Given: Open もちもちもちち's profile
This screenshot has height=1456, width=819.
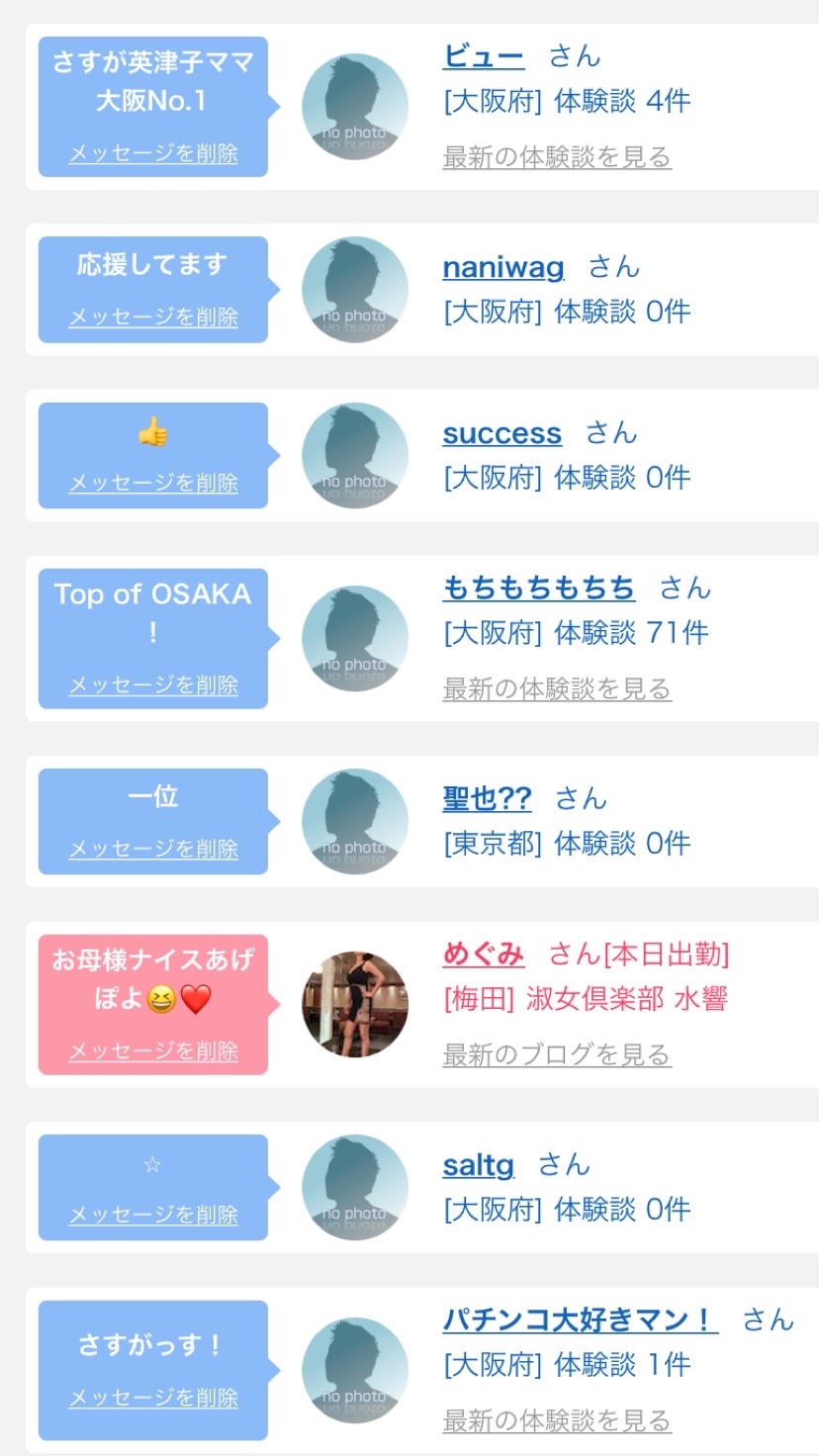Looking at the screenshot, I should pos(538,589).
